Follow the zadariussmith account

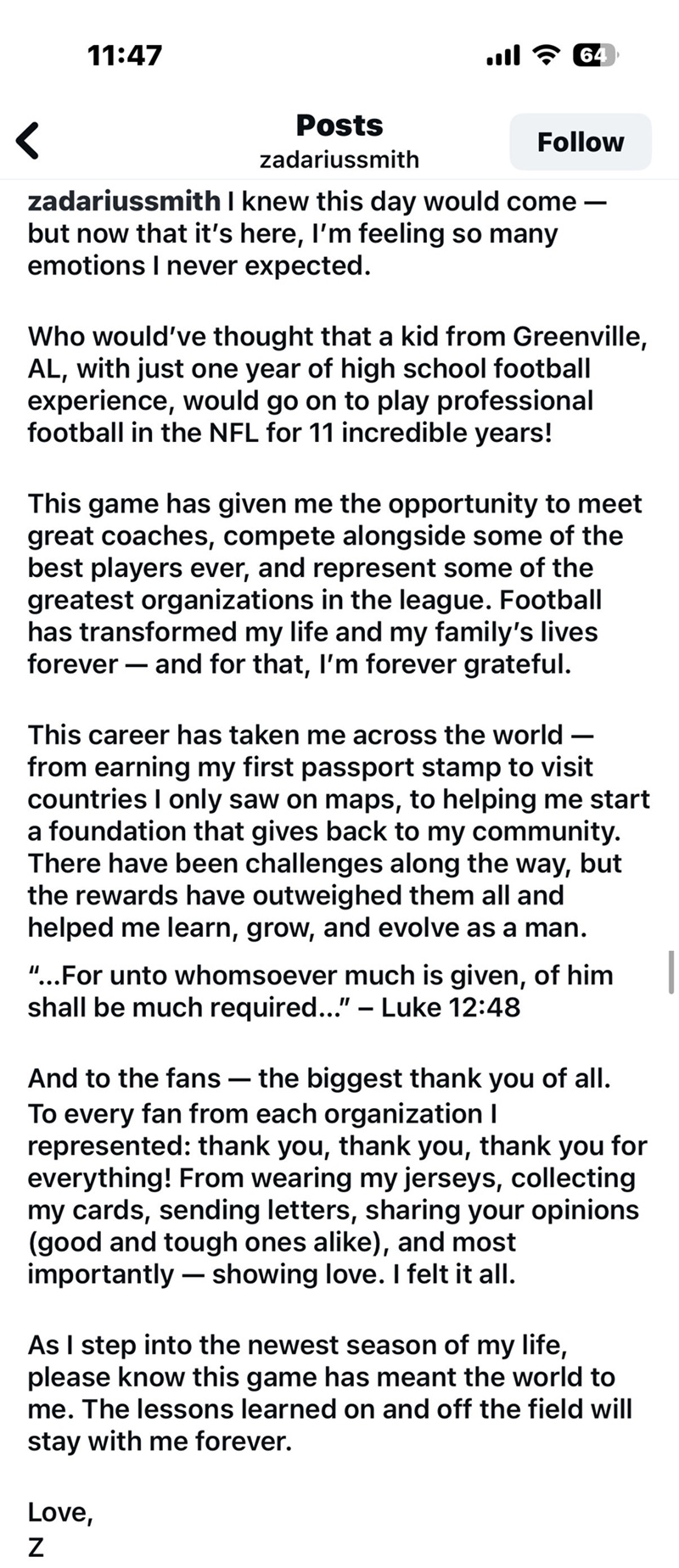581,142
